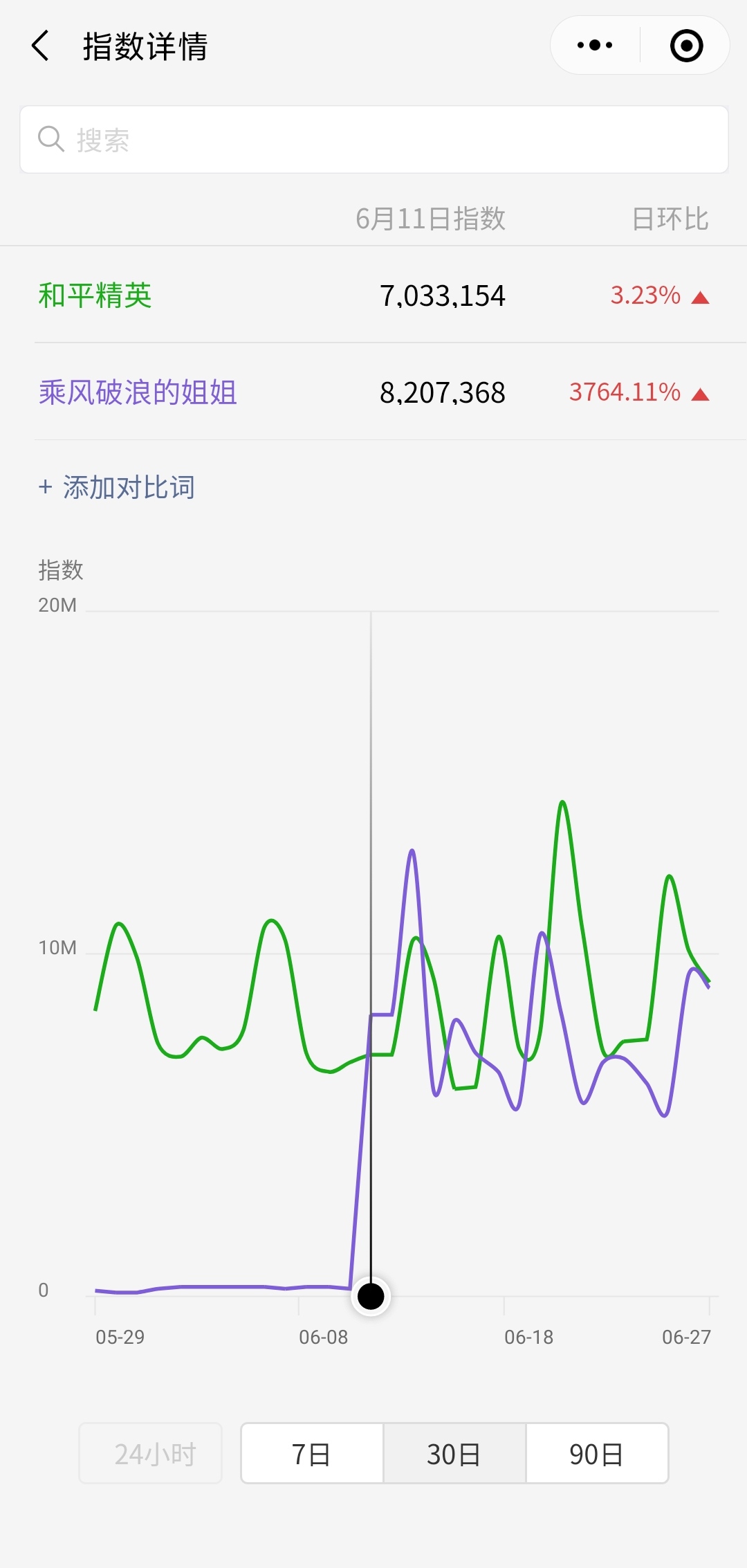Tap the black marker dot on the chart
This screenshot has height=1568, width=747.
pyautogui.click(x=371, y=1296)
